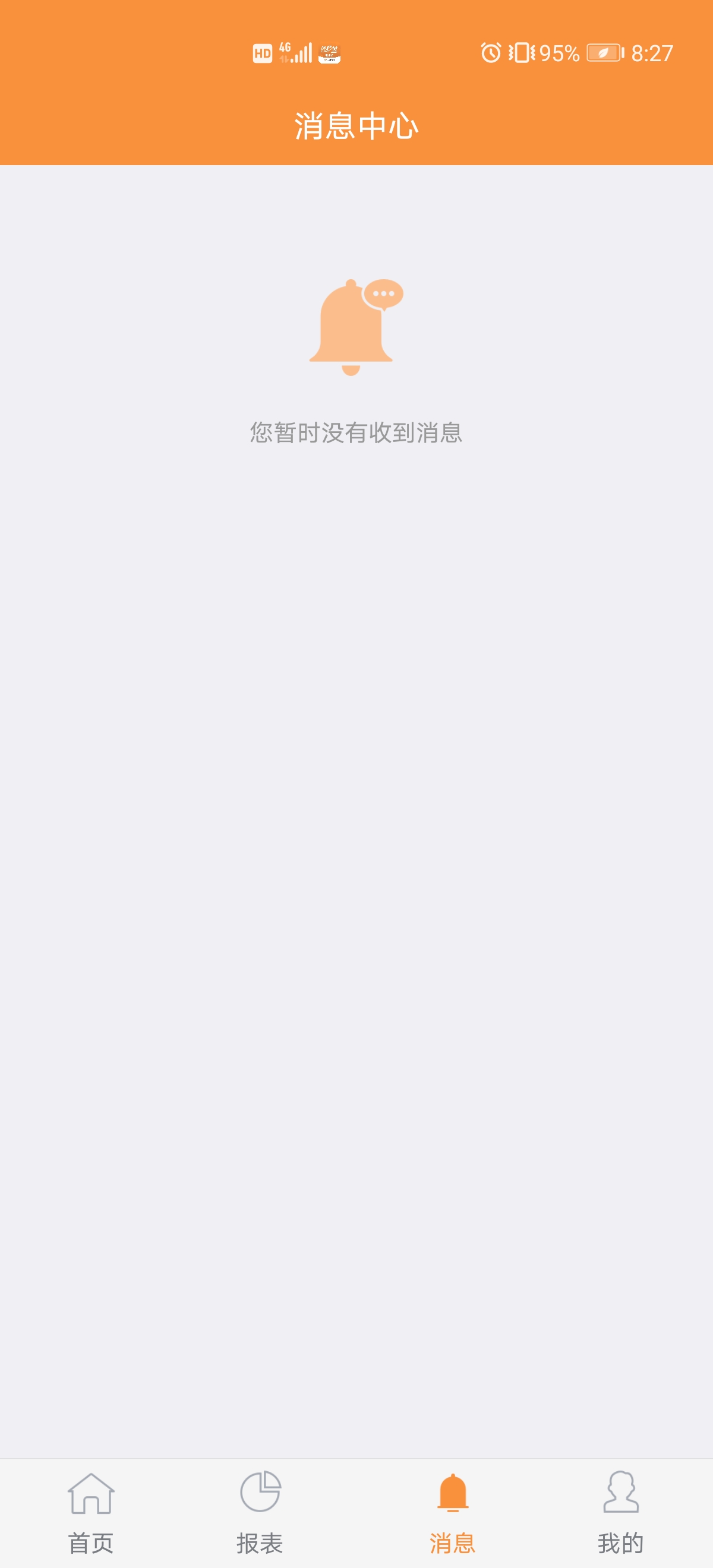Click the chat bubble on the bell illustration
Screen dimensions: 713x1568
(383, 293)
